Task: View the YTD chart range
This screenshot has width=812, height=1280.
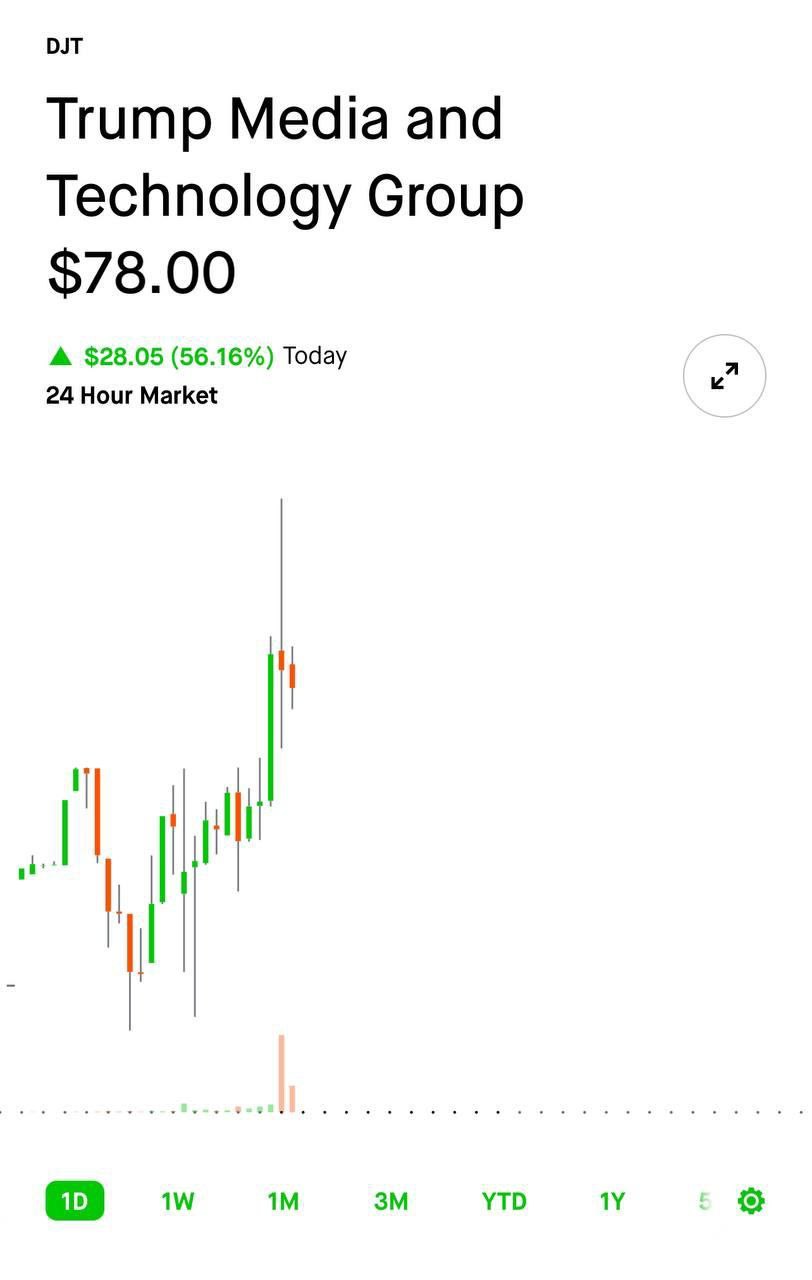Action: click(504, 1201)
